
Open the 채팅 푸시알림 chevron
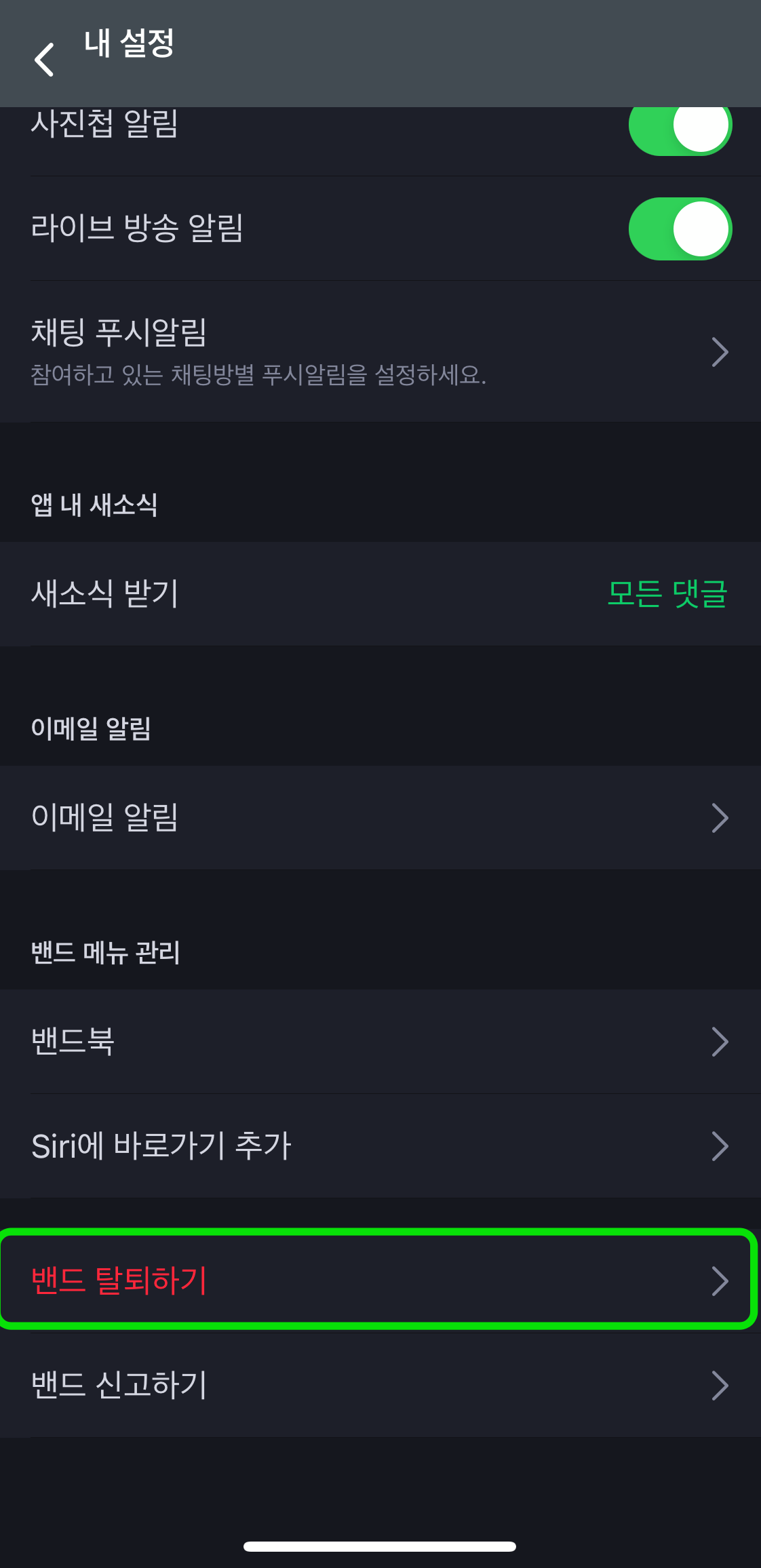pos(720,352)
